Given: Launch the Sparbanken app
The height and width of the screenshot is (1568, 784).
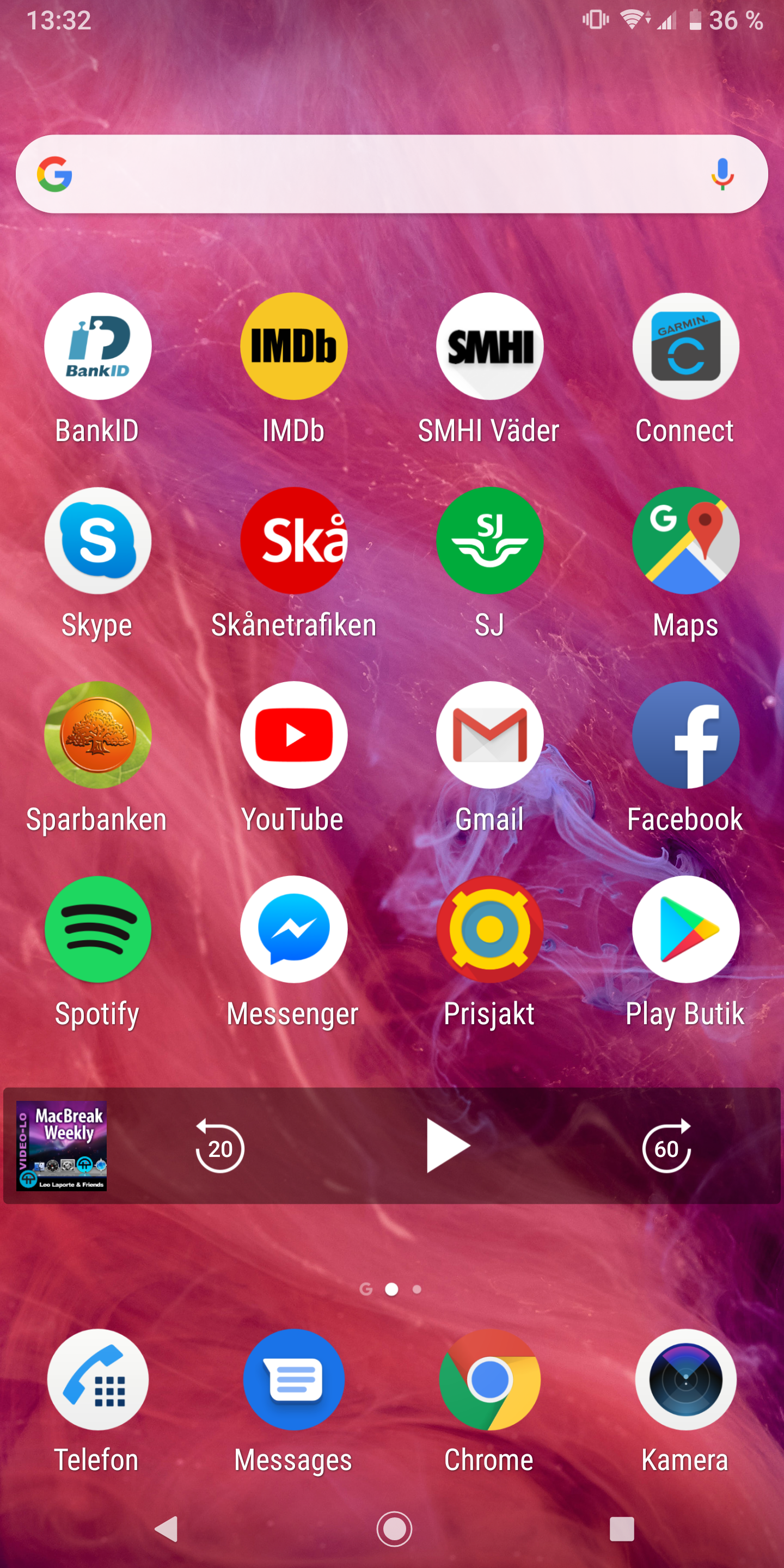Looking at the screenshot, I should click(x=97, y=734).
